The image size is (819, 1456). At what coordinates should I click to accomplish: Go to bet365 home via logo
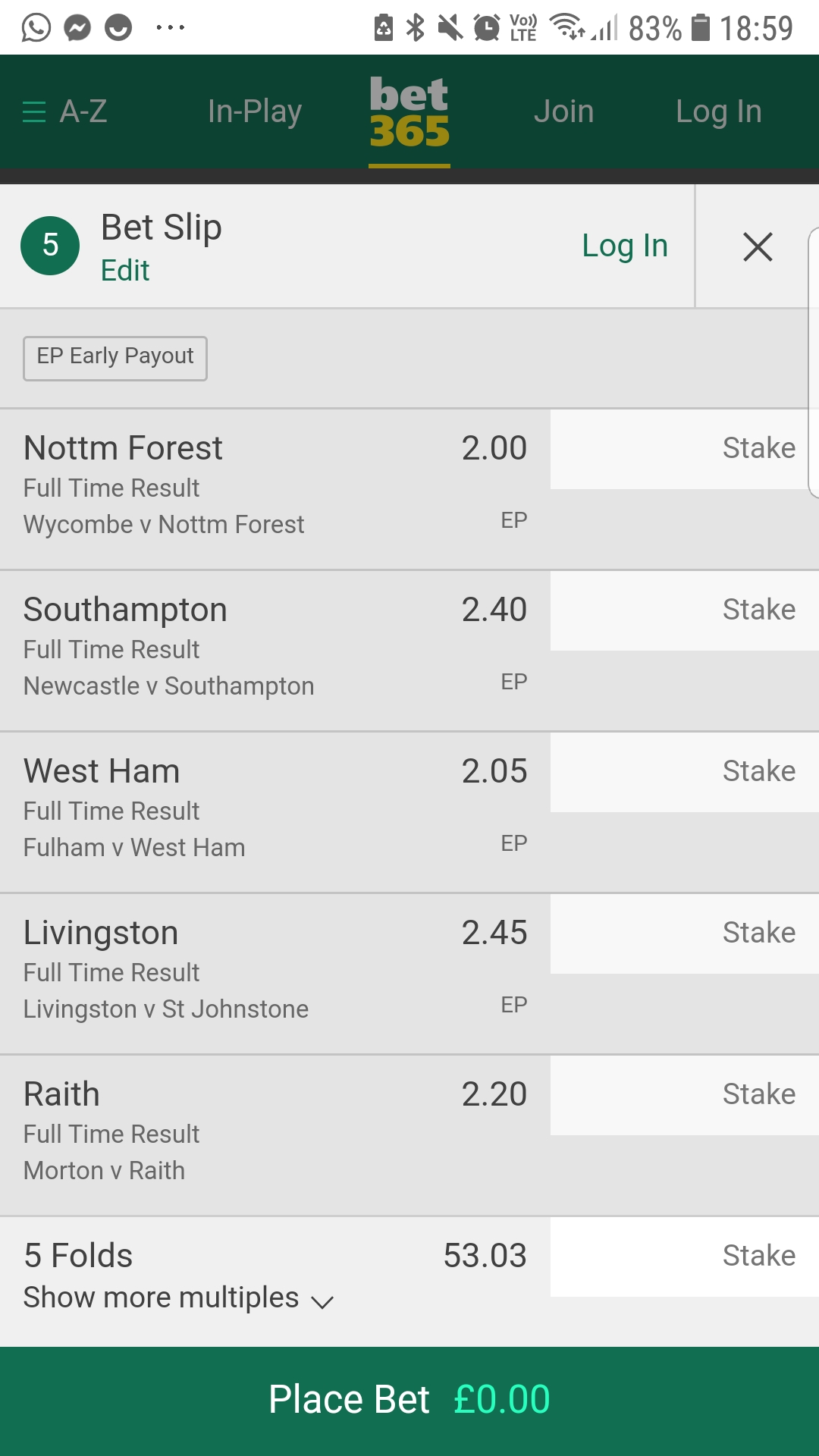coord(409,113)
